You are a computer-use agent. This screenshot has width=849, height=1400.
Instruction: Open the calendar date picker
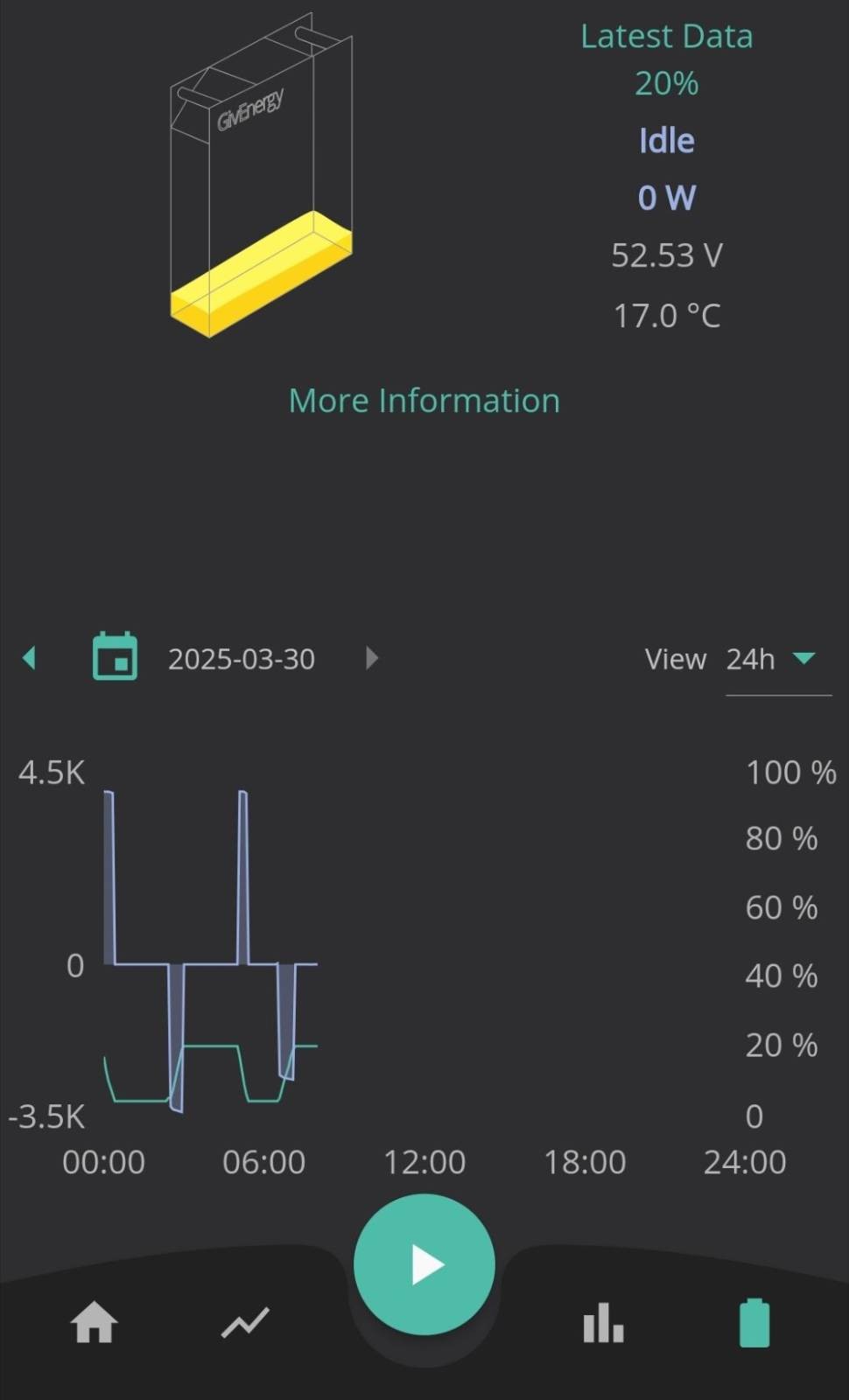115,657
